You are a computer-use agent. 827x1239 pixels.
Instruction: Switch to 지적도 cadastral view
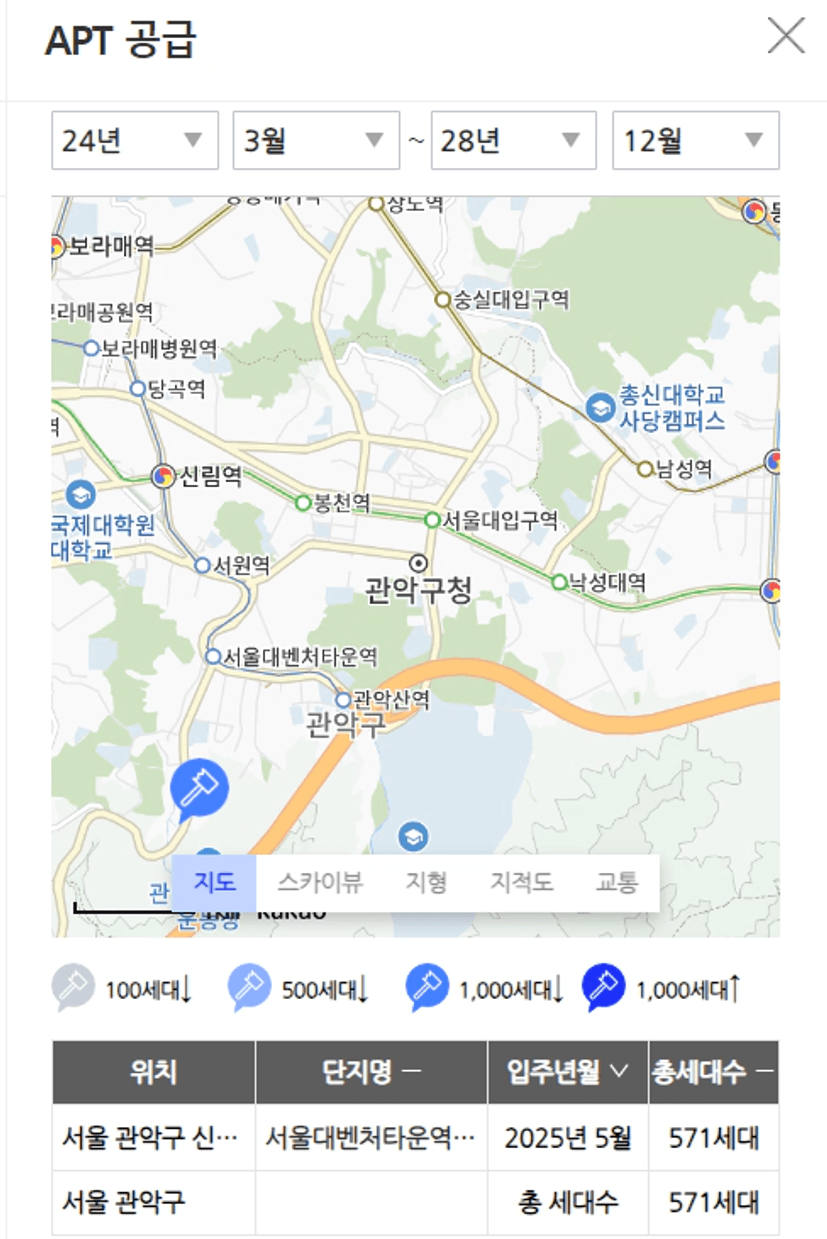click(521, 883)
